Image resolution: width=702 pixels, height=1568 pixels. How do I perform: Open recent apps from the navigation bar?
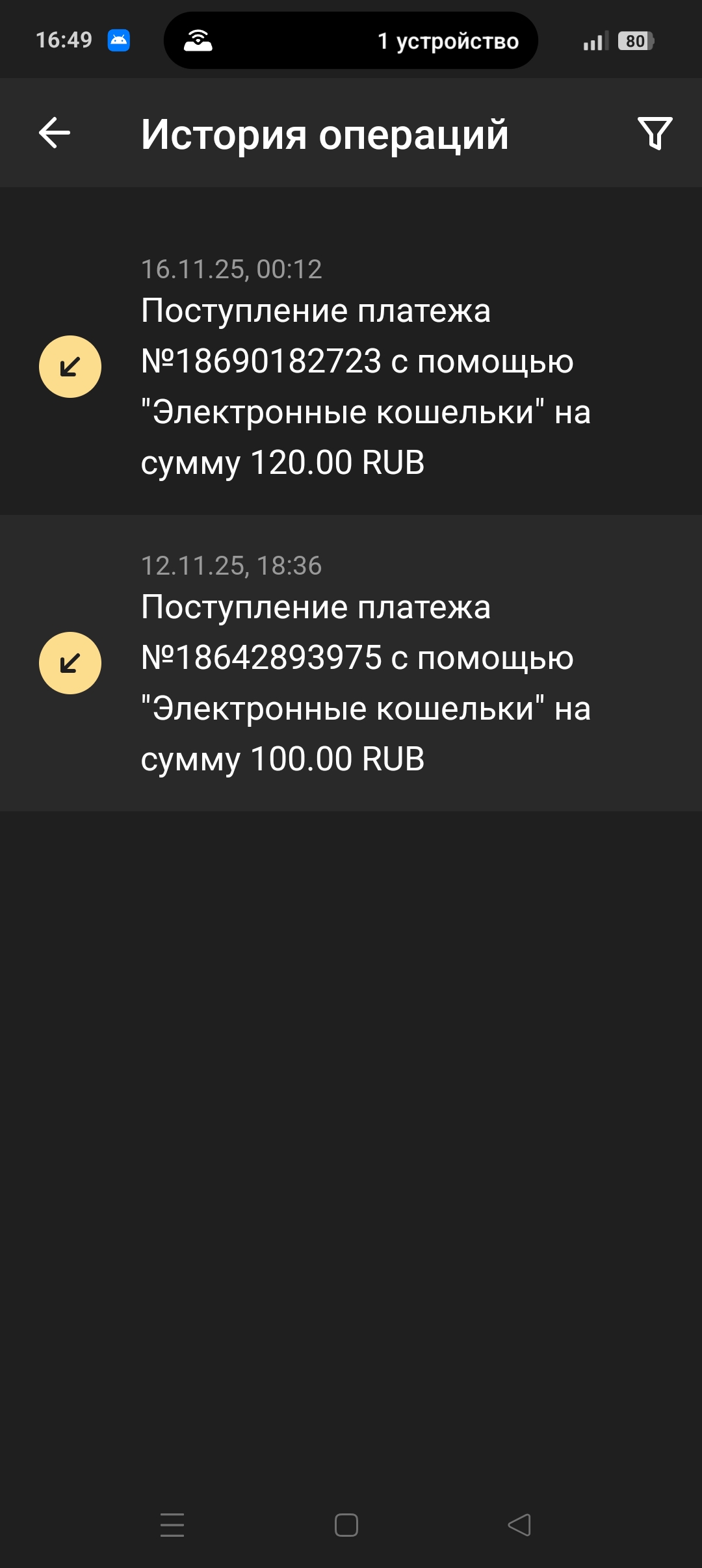point(172,1524)
